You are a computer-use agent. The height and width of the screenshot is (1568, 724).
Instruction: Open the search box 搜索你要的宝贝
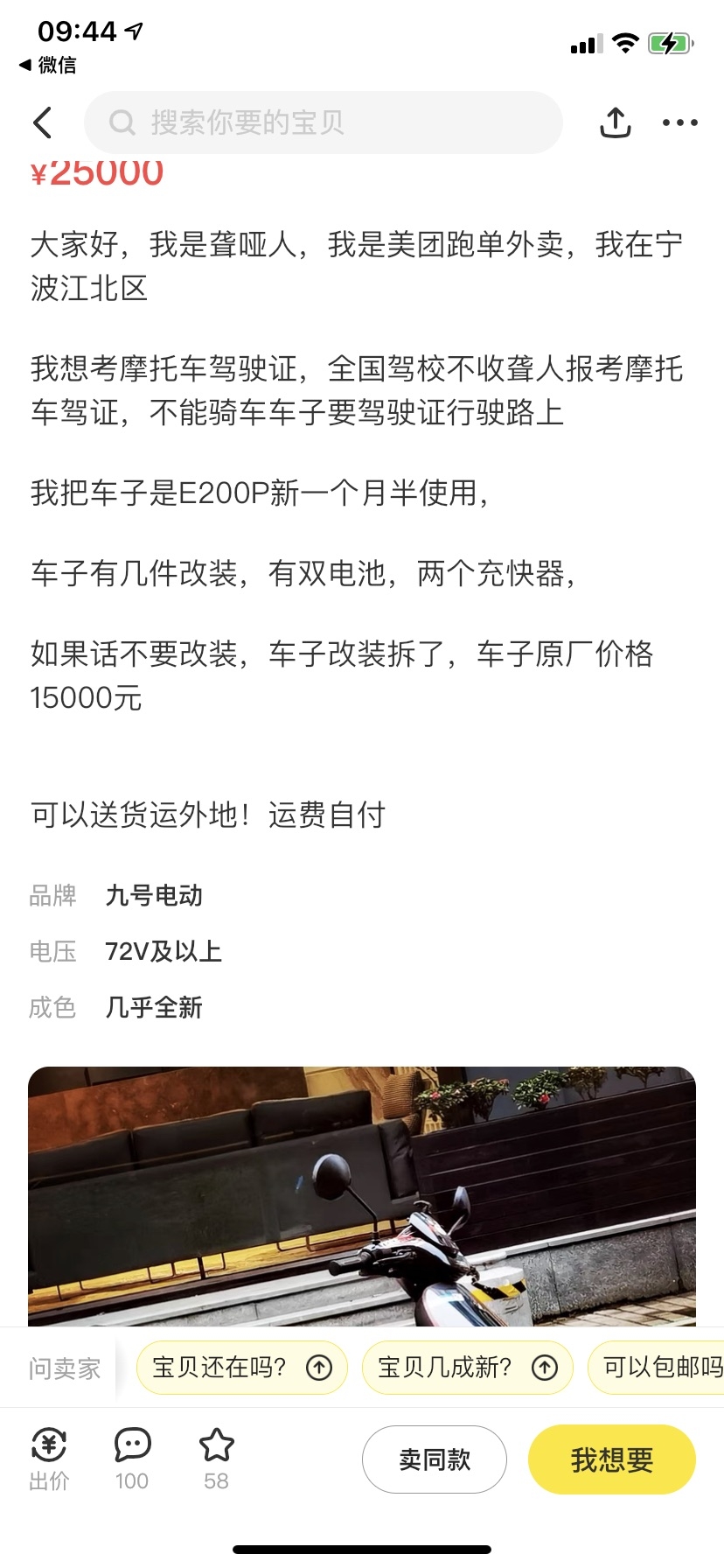[x=324, y=122]
